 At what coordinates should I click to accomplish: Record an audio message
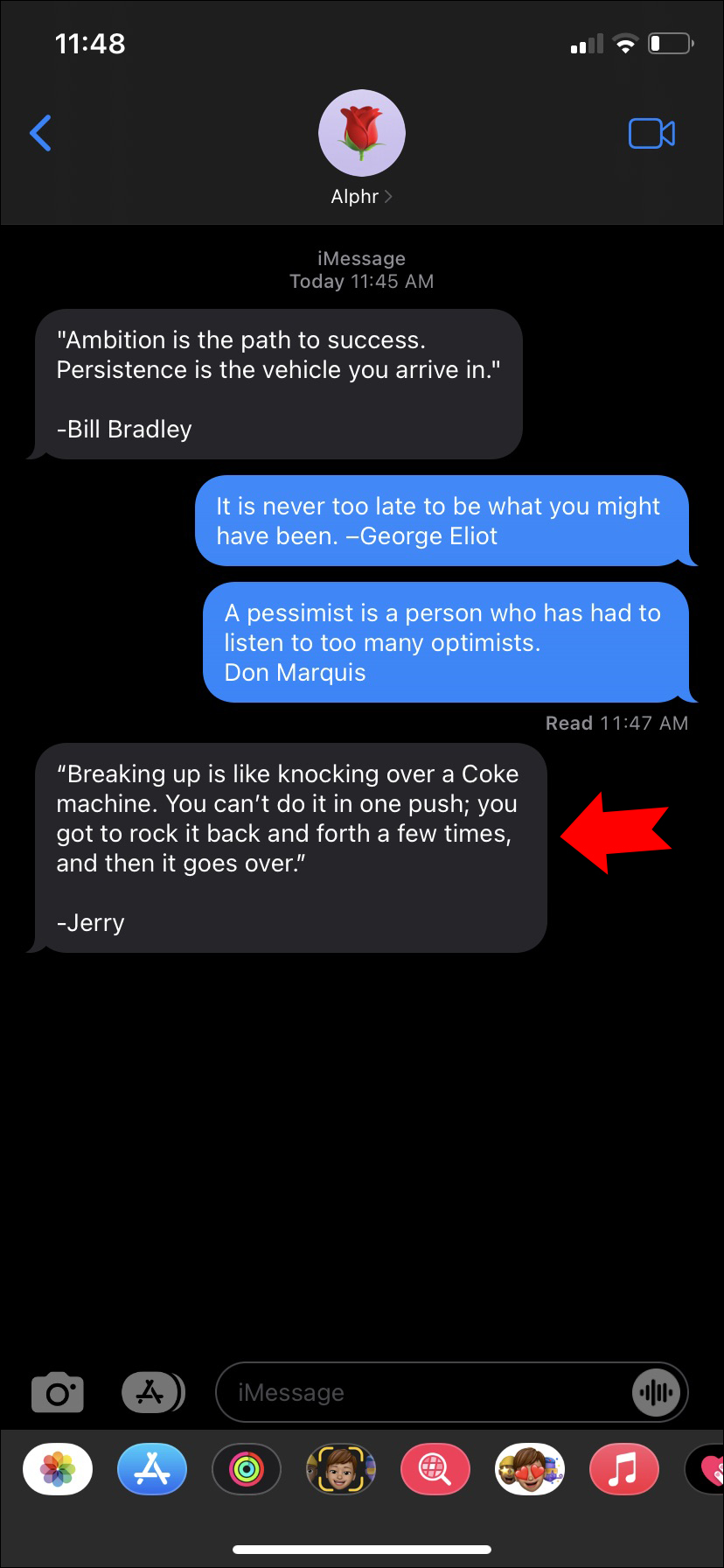(655, 1392)
